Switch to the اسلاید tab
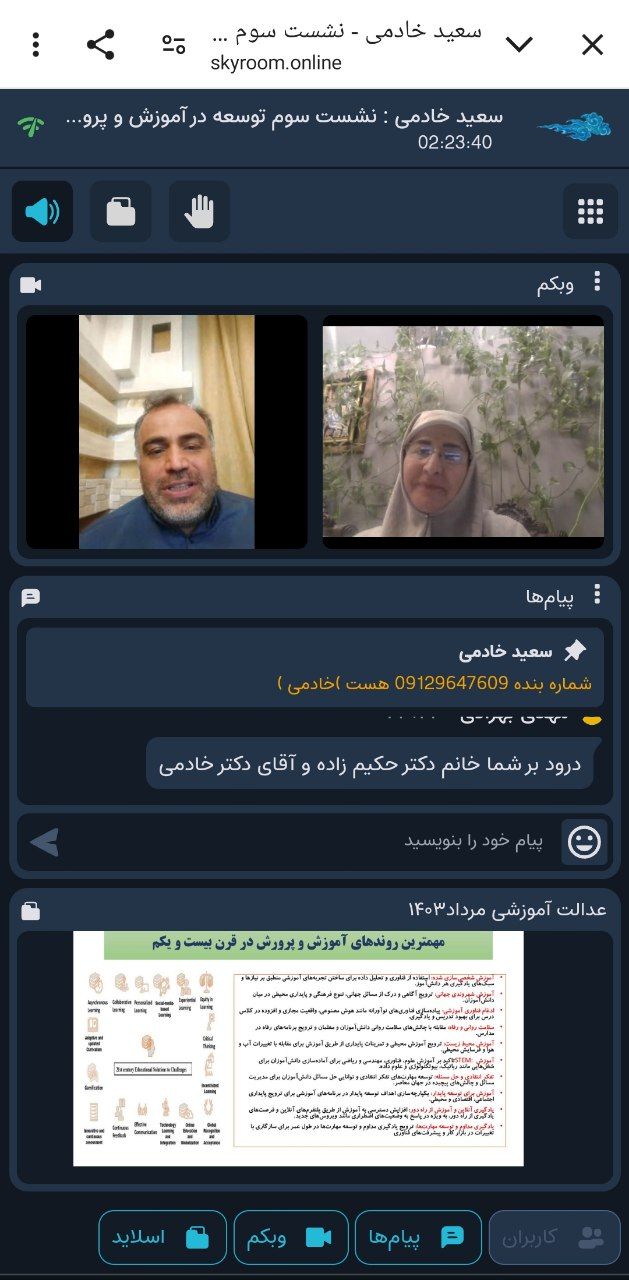This screenshot has height=1280, width=629. point(162,1237)
